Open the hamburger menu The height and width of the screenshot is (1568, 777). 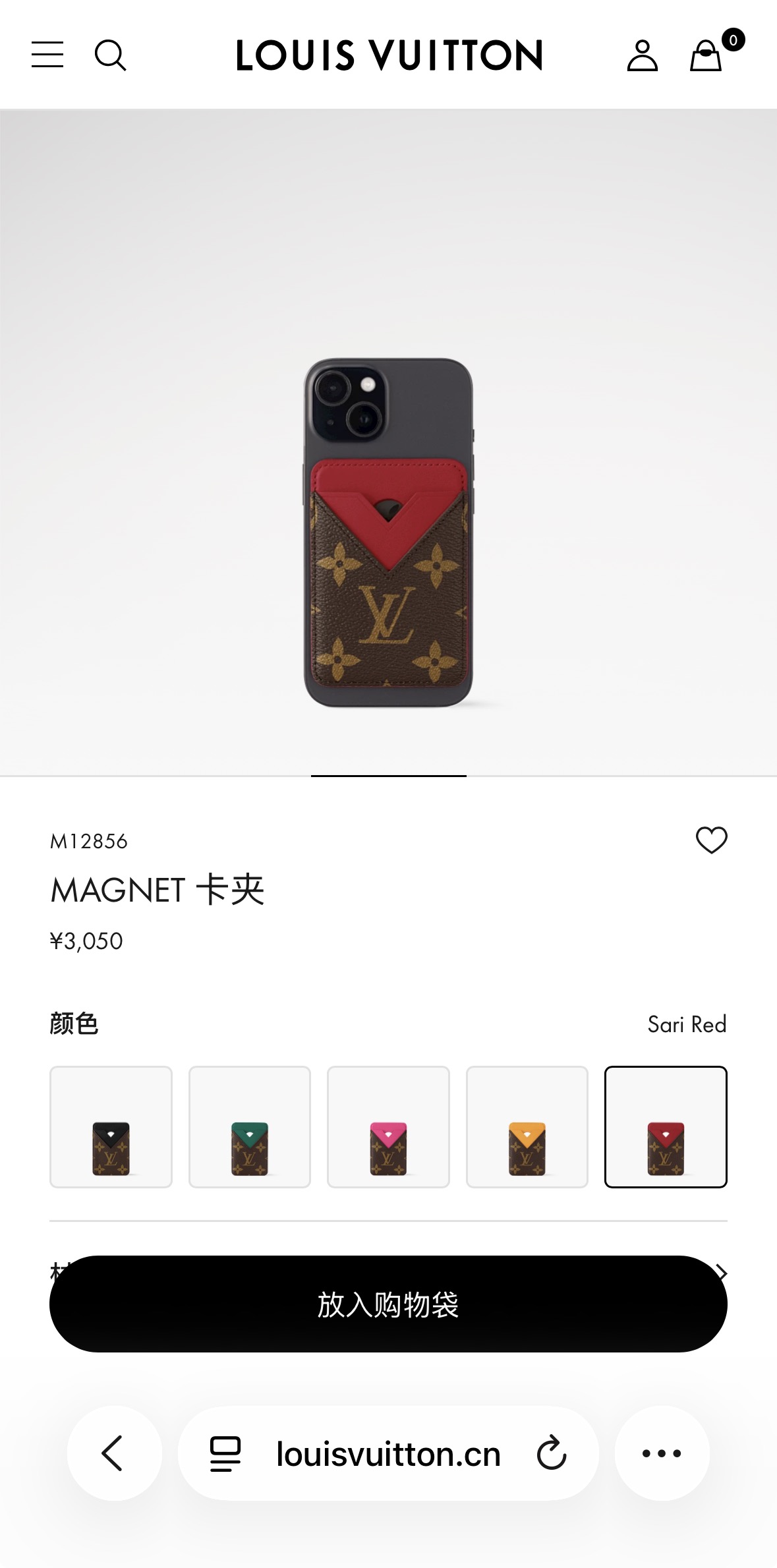[x=47, y=55]
